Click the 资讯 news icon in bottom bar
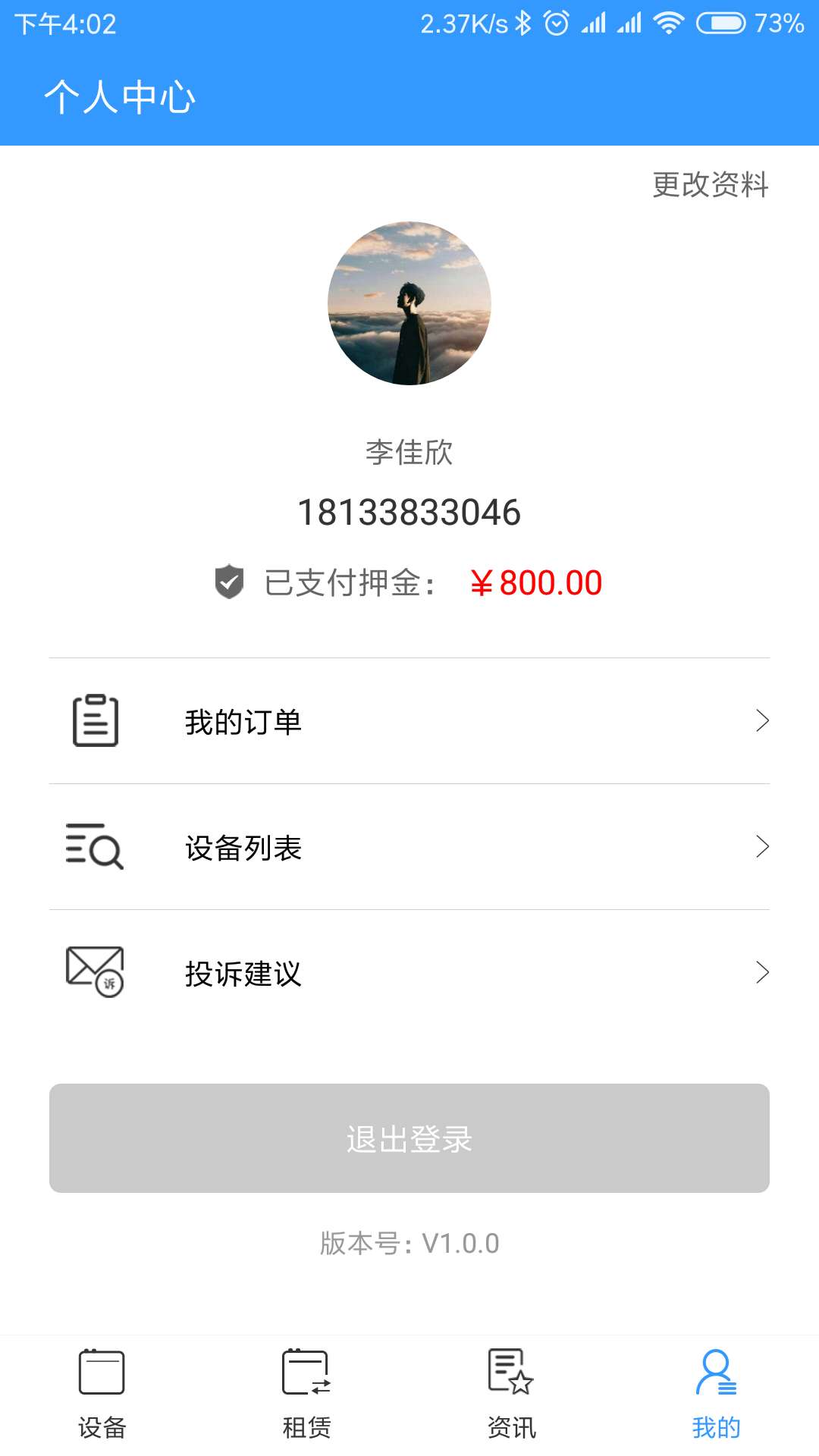Image resolution: width=819 pixels, height=1456 pixels. (511, 1374)
